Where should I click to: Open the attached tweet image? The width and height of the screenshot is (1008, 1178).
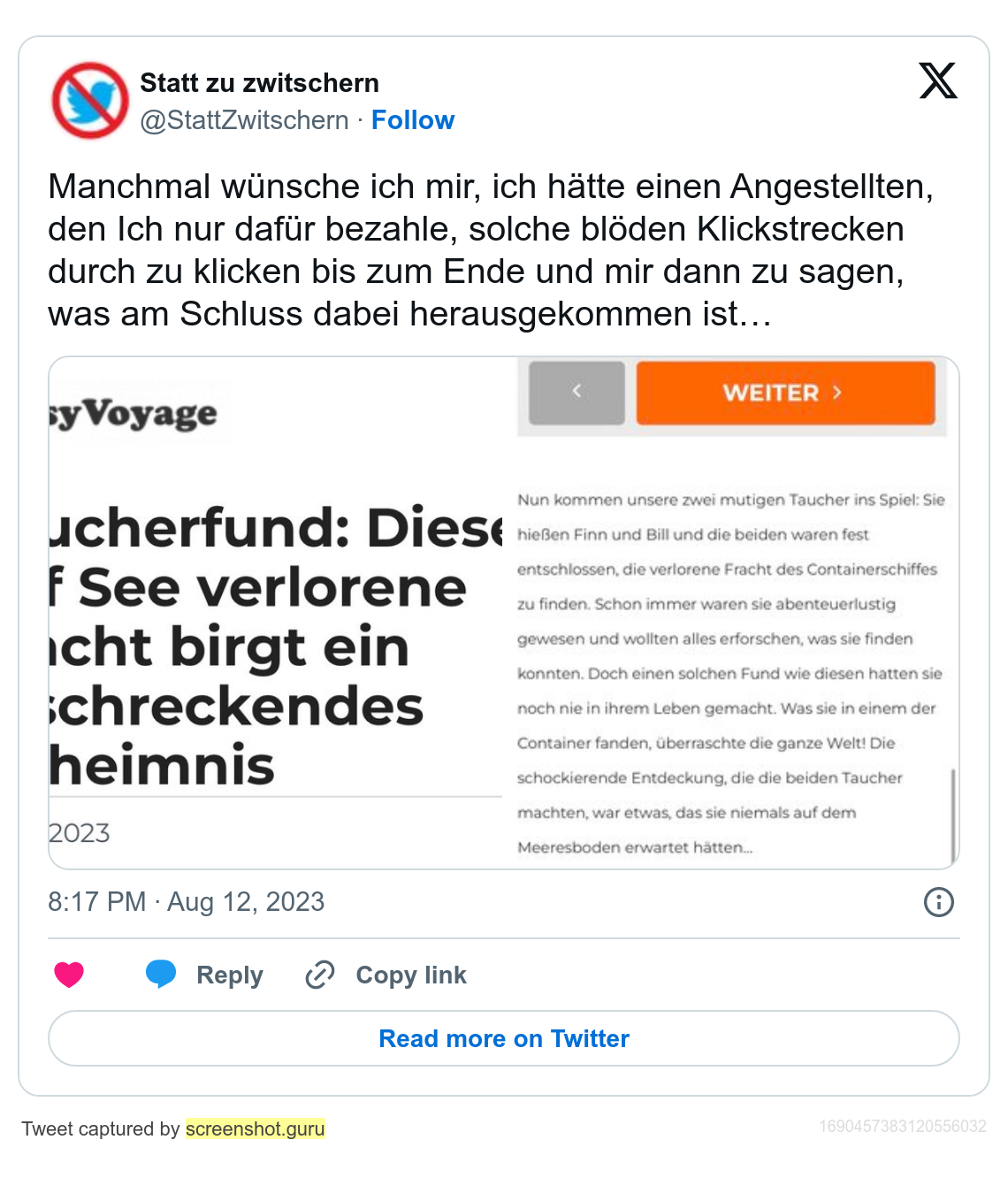[x=503, y=612]
